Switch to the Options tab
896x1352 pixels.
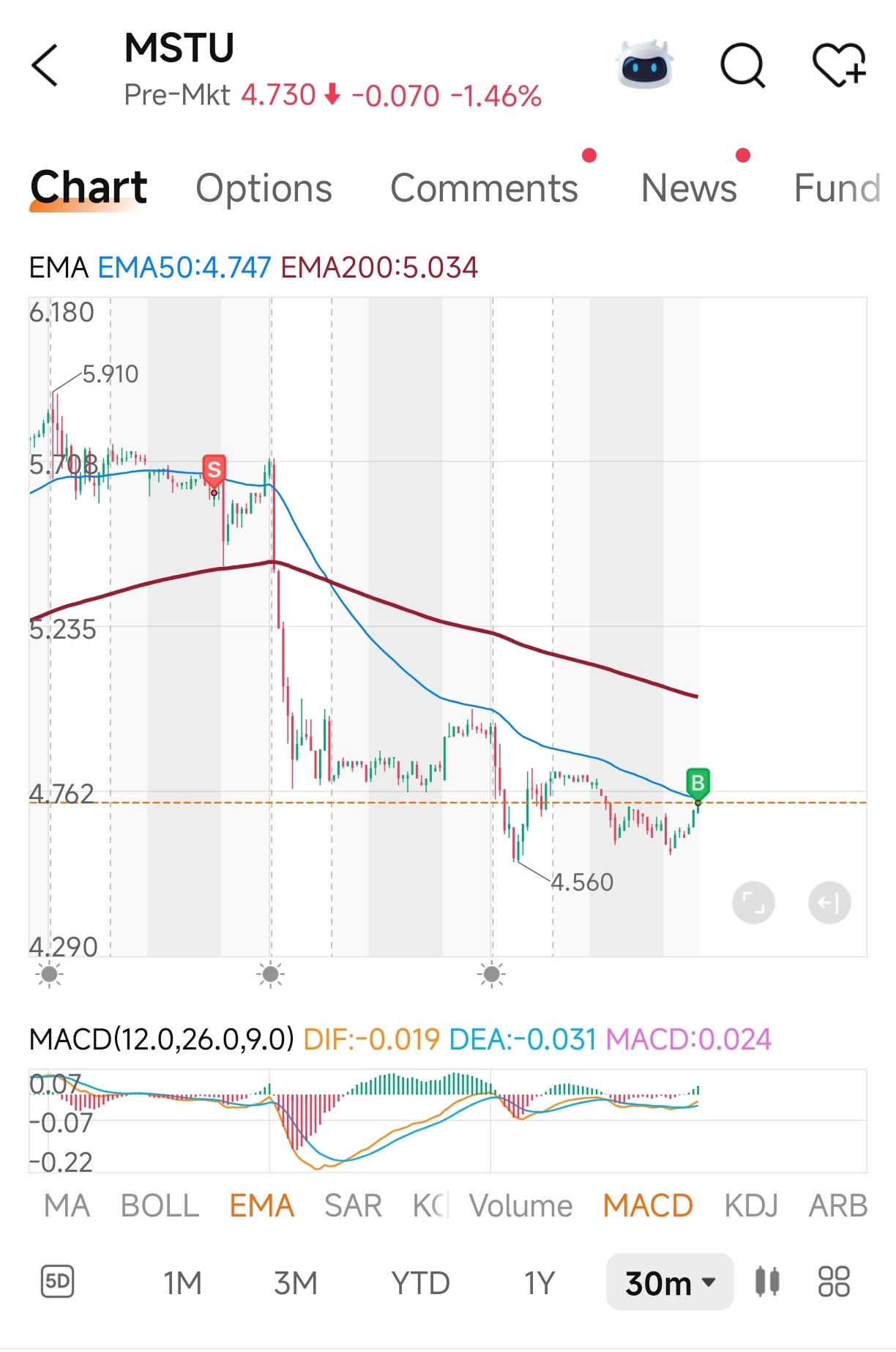pyautogui.click(x=264, y=188)
